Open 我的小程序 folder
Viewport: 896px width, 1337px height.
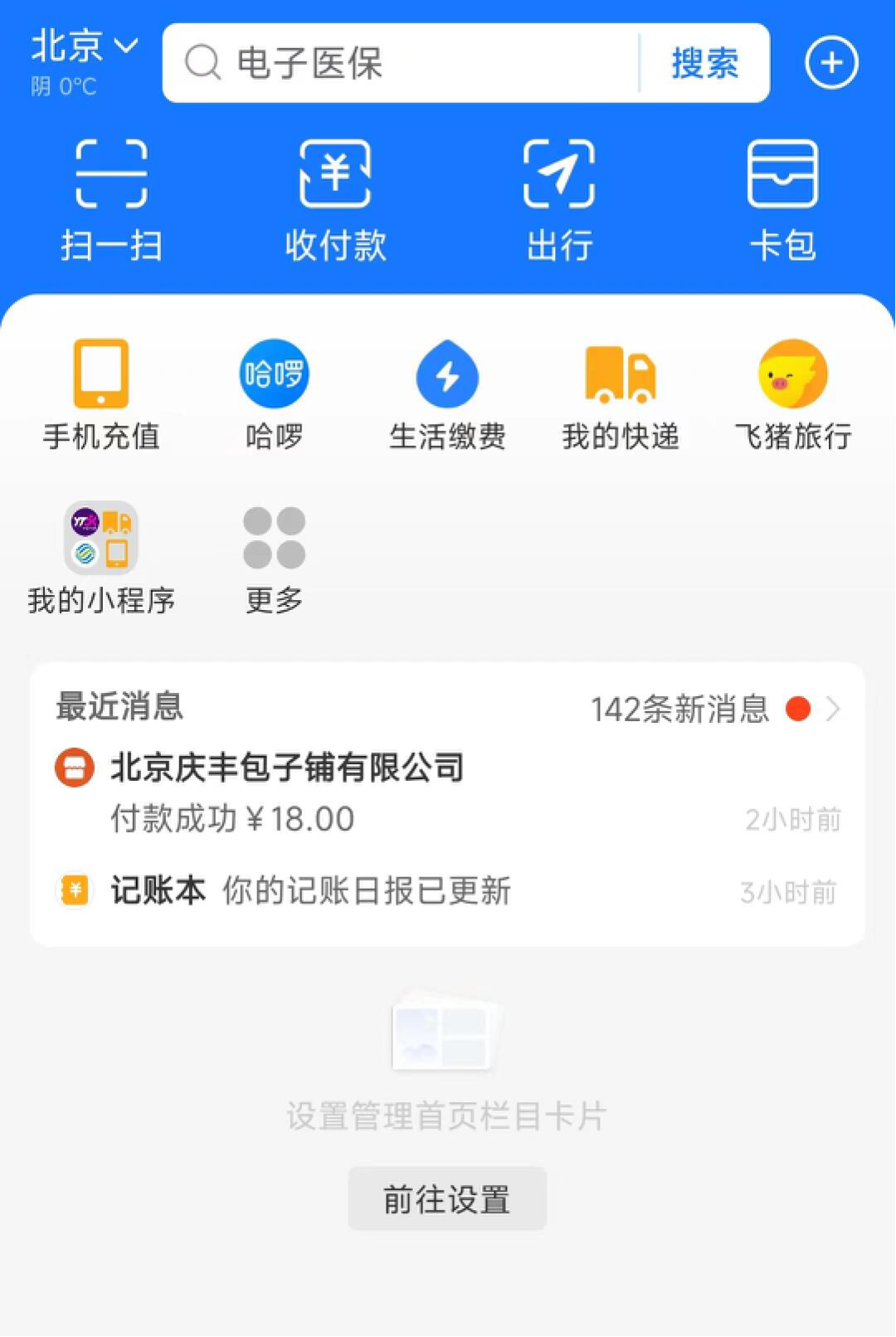pos(101,558)
